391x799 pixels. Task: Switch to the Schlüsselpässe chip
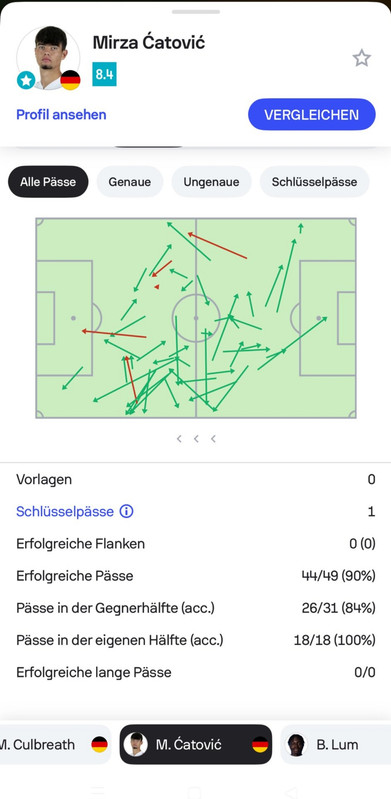(314, 182)
